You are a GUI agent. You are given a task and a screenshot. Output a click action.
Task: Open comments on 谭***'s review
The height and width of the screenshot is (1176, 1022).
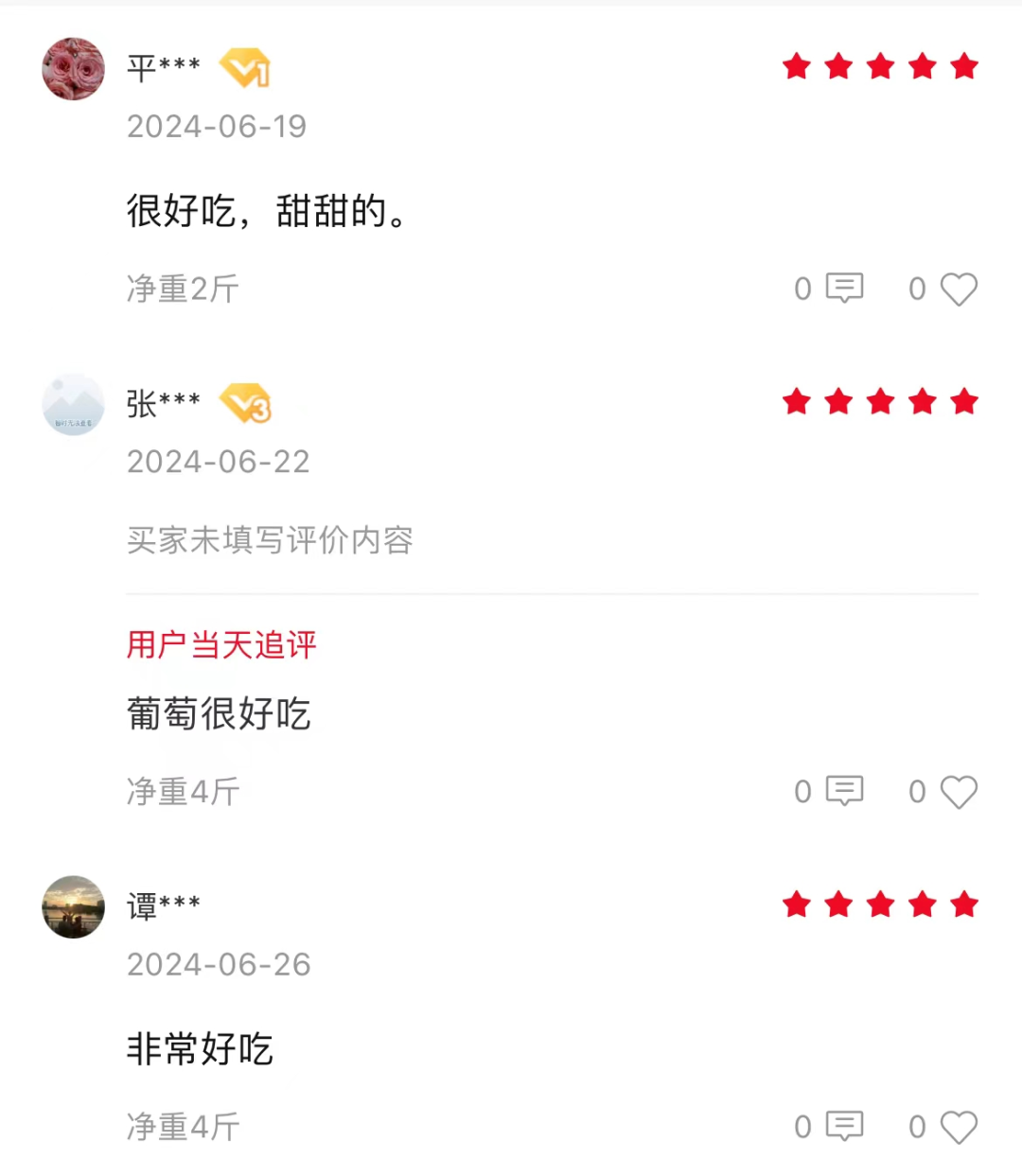click(844, 1126)
